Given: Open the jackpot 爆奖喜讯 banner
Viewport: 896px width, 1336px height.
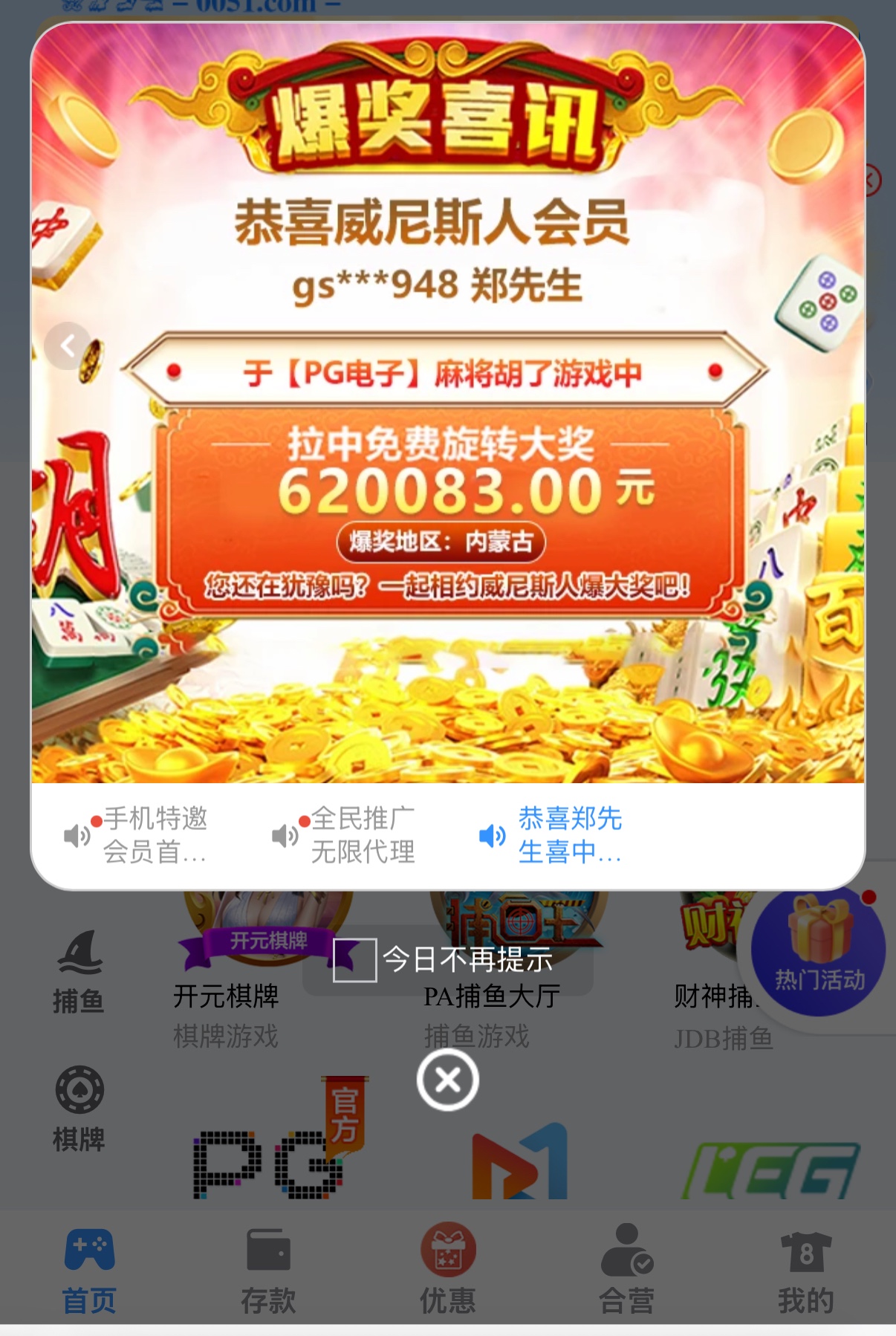Looking at the screenshot, I should pos(447,446).
